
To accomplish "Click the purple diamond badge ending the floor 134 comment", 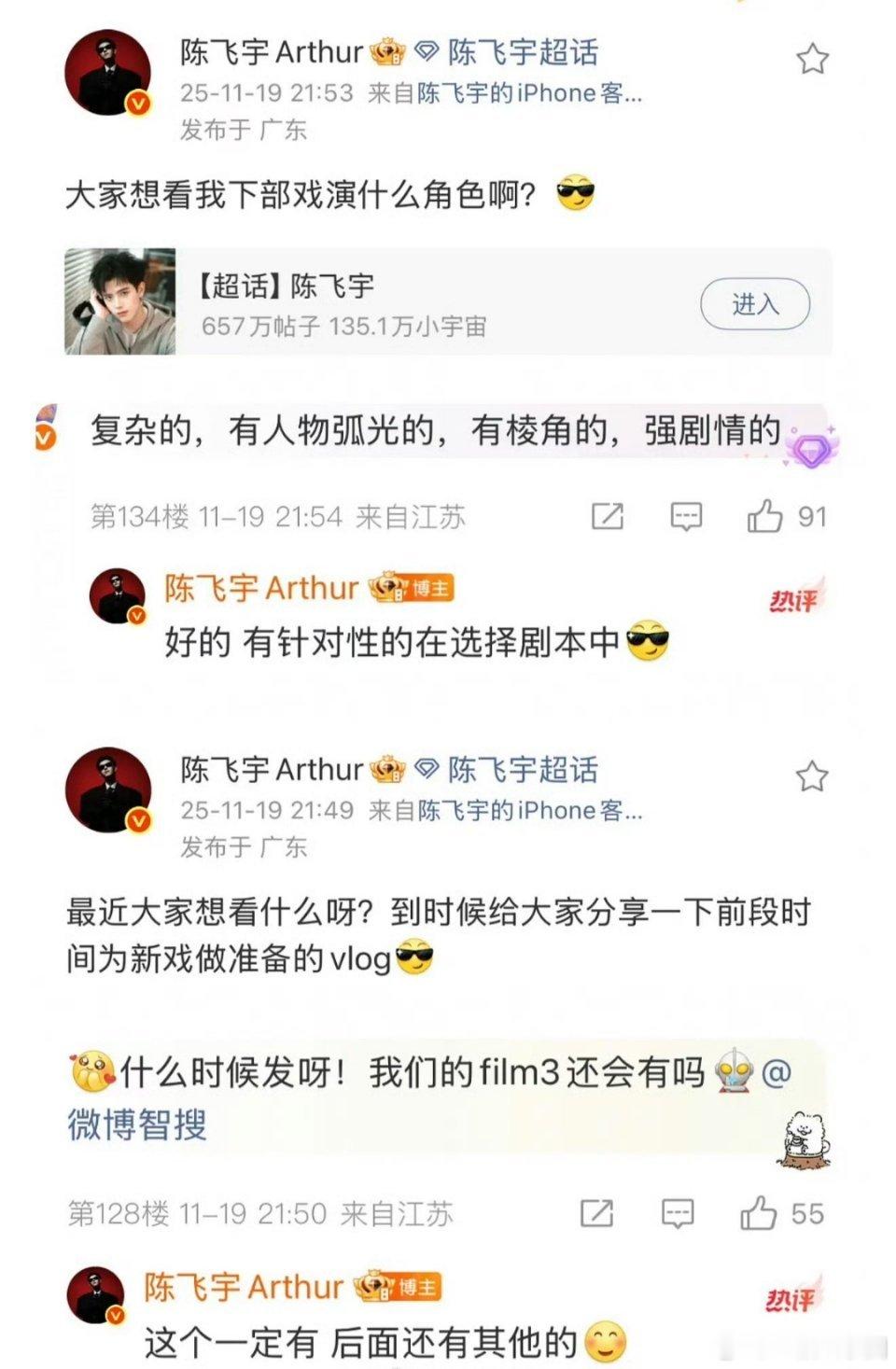I will point(815,450).
